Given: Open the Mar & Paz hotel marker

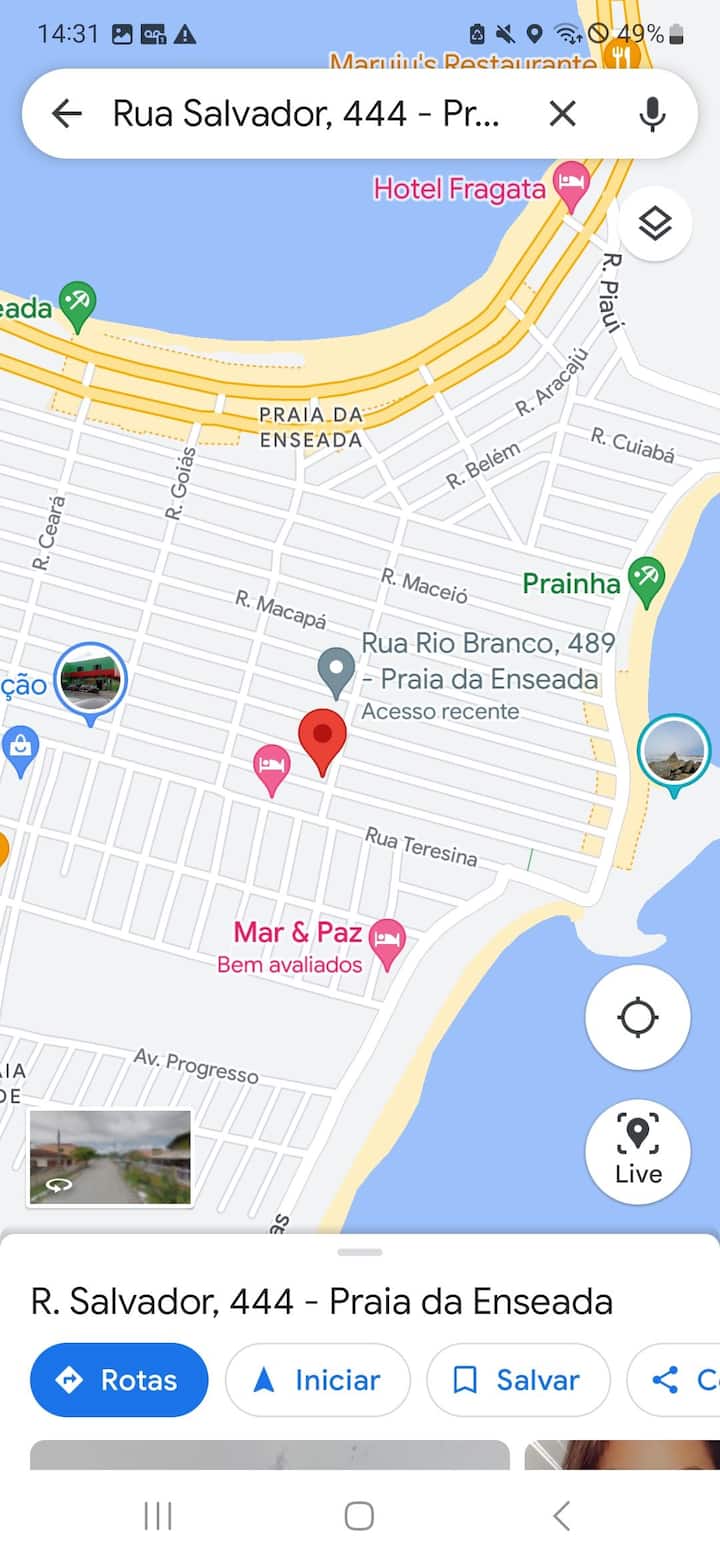Looking at the screenshot, I should 387,940.
